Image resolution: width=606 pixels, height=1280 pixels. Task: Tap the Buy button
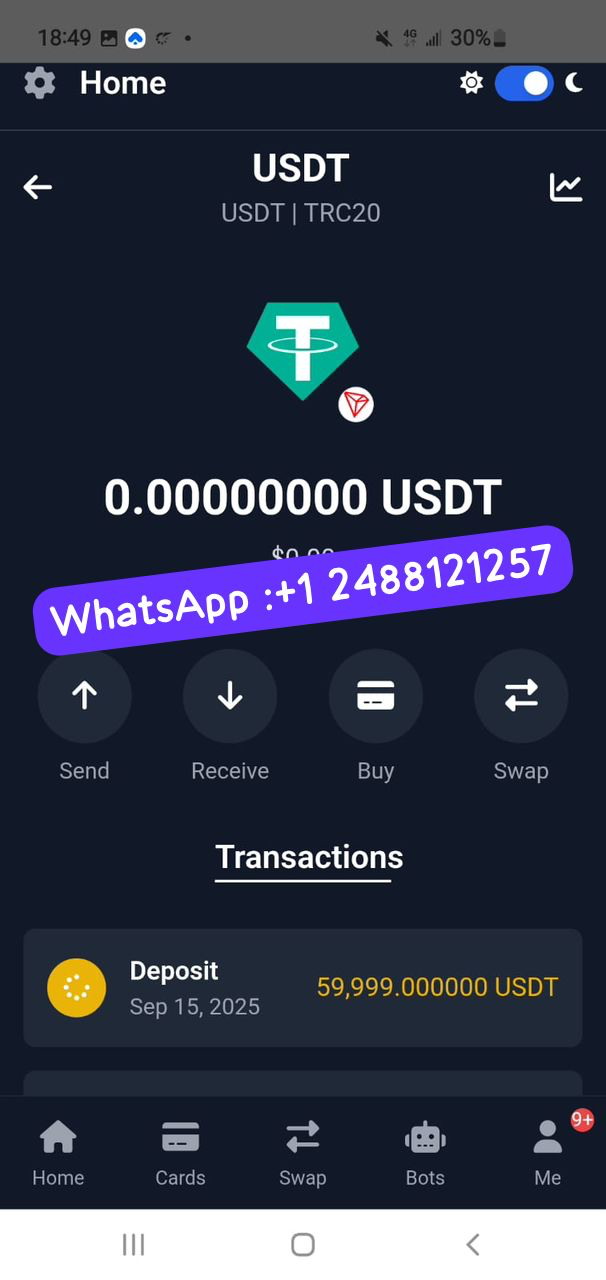click(376, 696)
